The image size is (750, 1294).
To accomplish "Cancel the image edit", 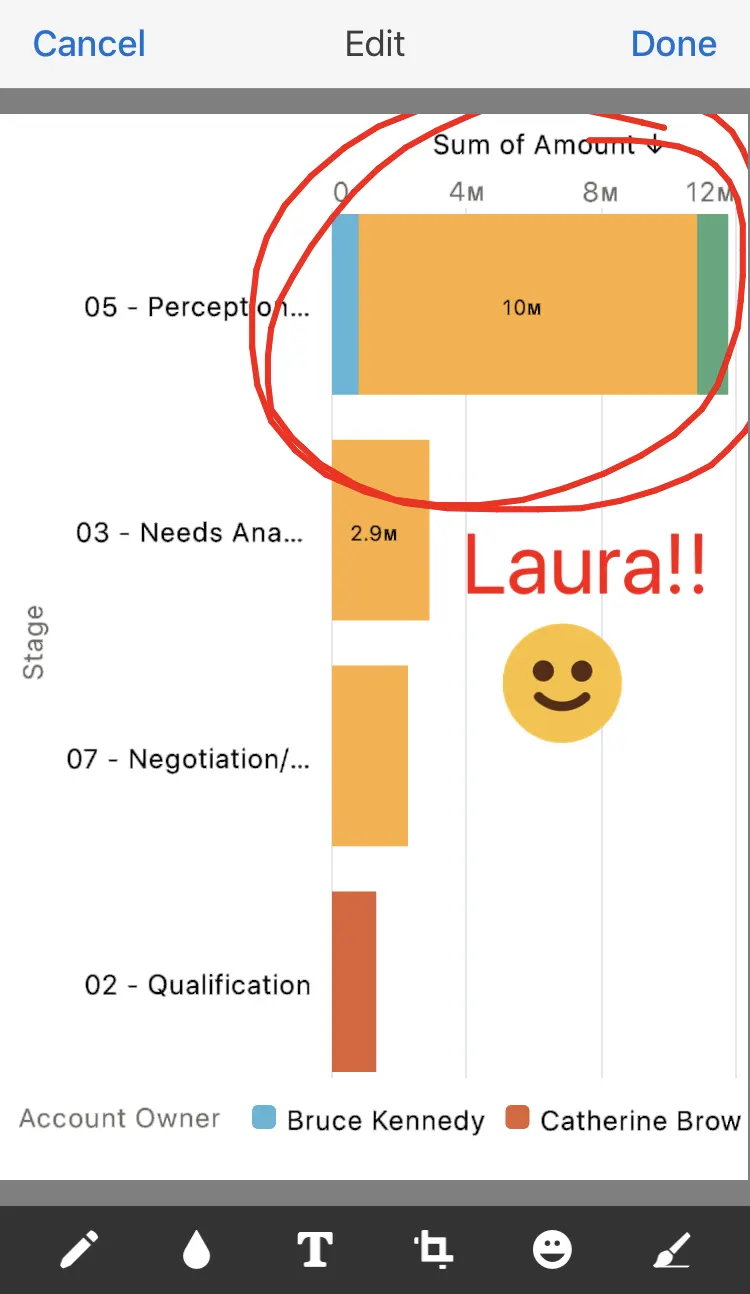I will click(x=89, y=44).
